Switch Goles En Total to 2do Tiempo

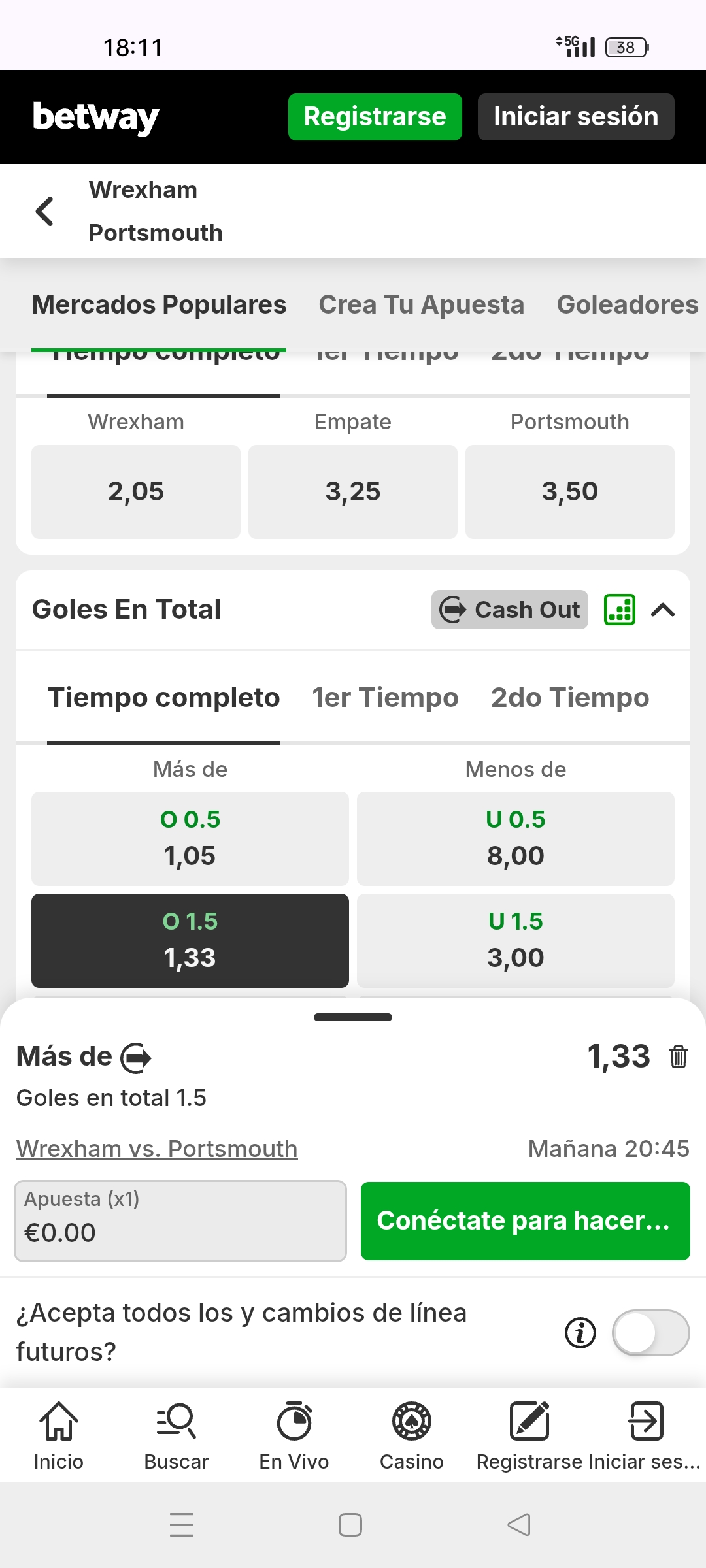[570, 698]
